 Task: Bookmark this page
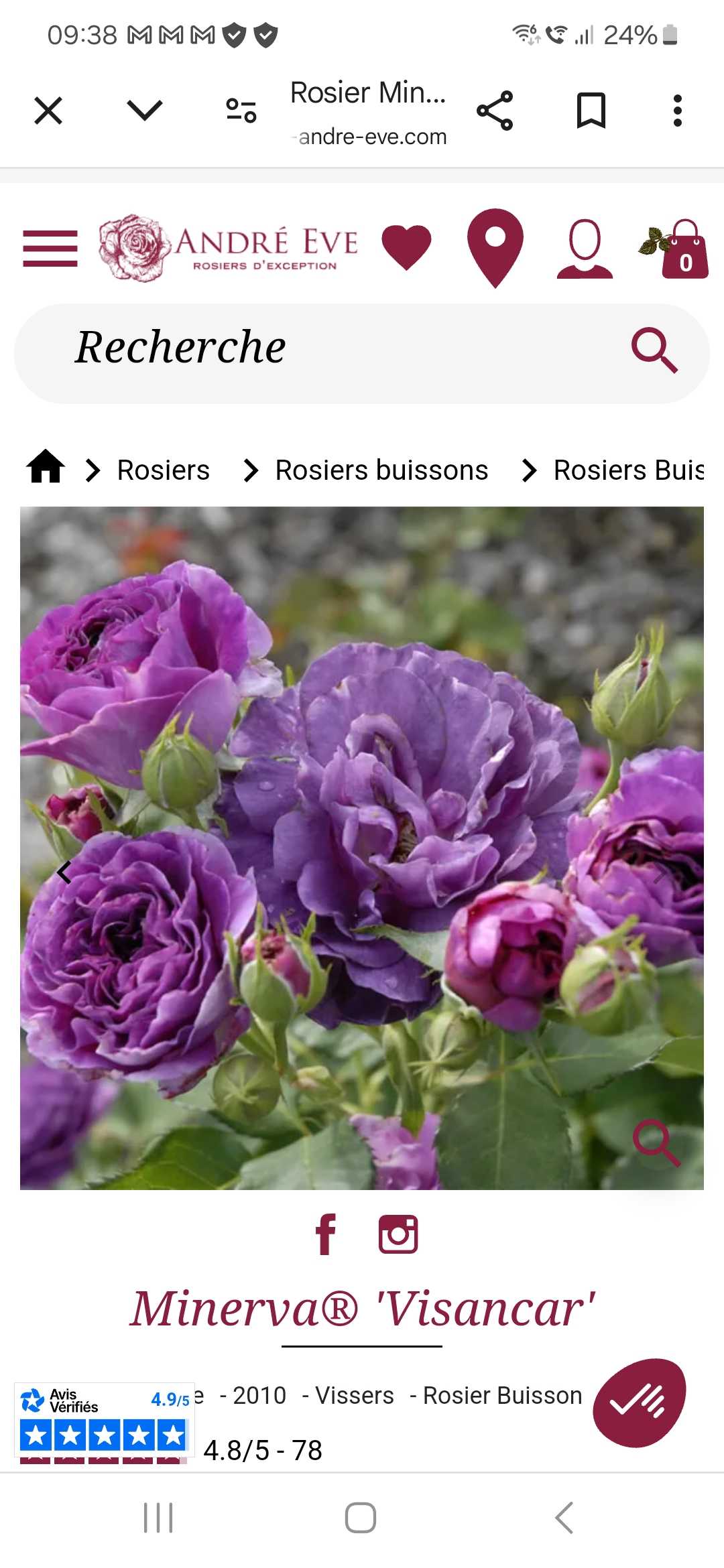[591, 111]
